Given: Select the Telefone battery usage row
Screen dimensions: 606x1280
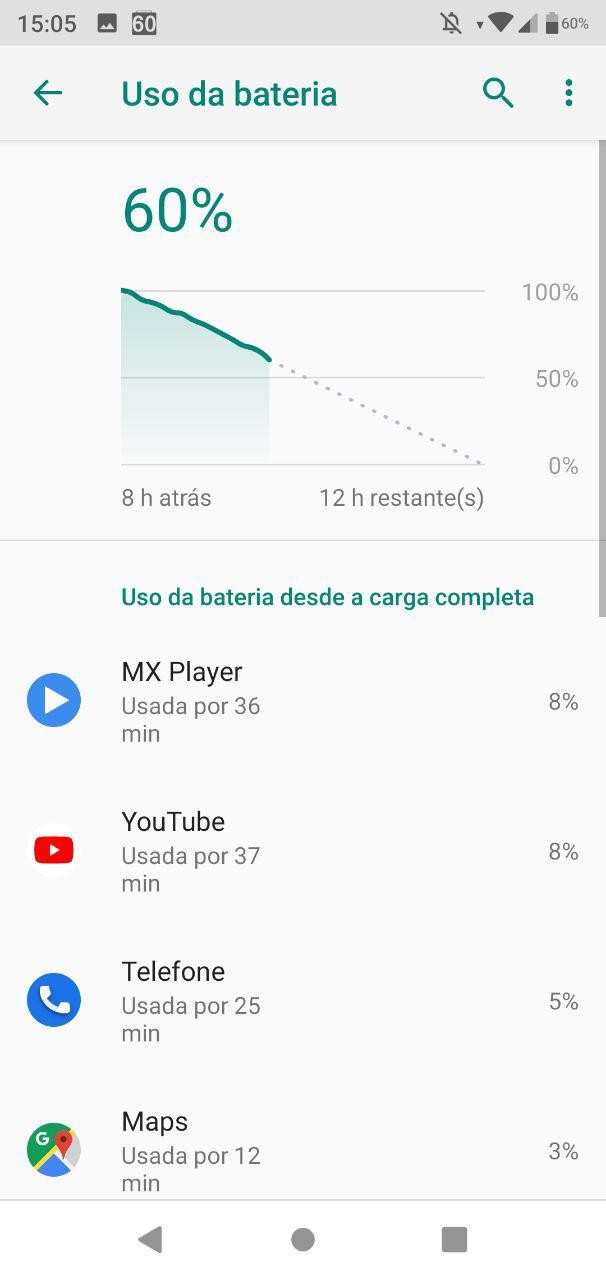Looking at the screenshot, I should (302, 1001).
